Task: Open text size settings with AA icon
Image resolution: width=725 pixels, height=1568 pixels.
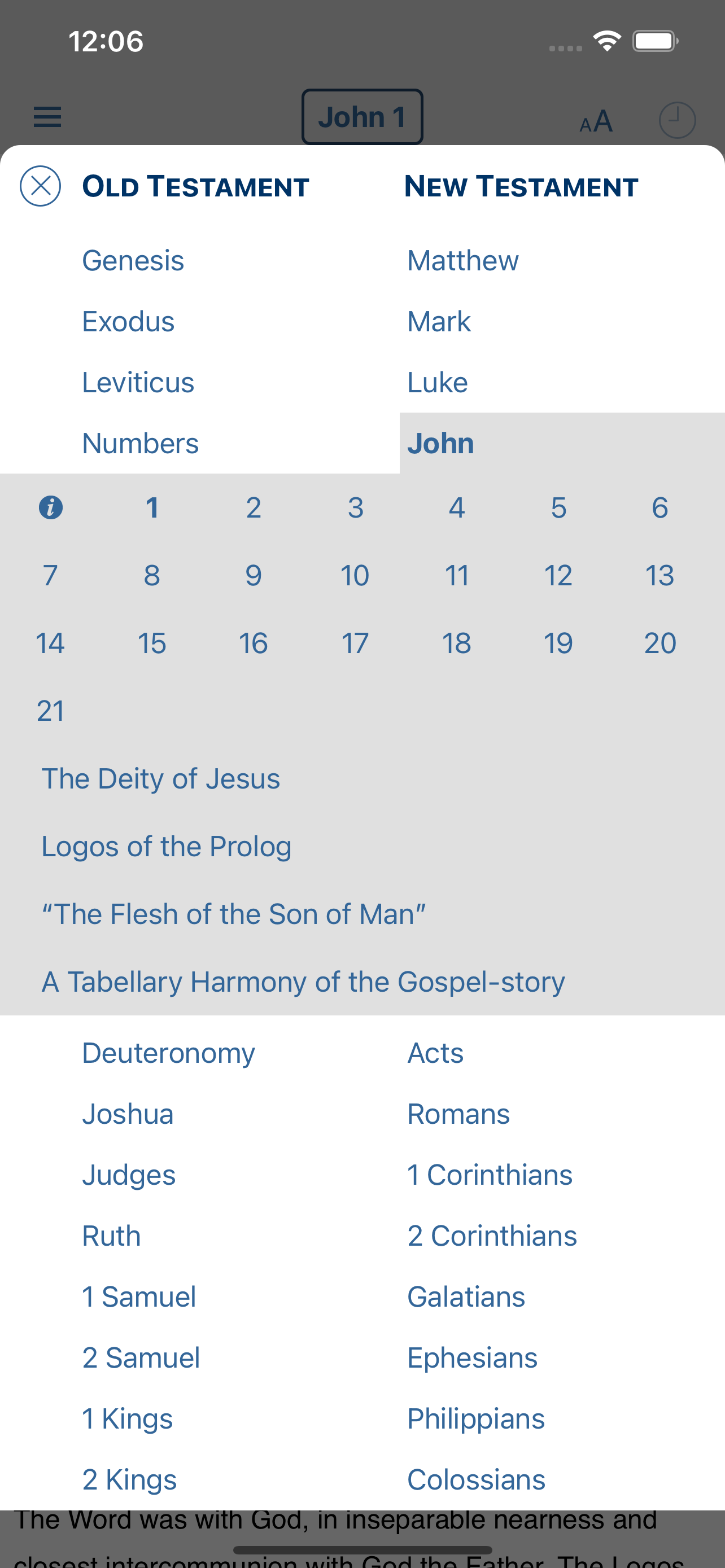Action: 595,121
